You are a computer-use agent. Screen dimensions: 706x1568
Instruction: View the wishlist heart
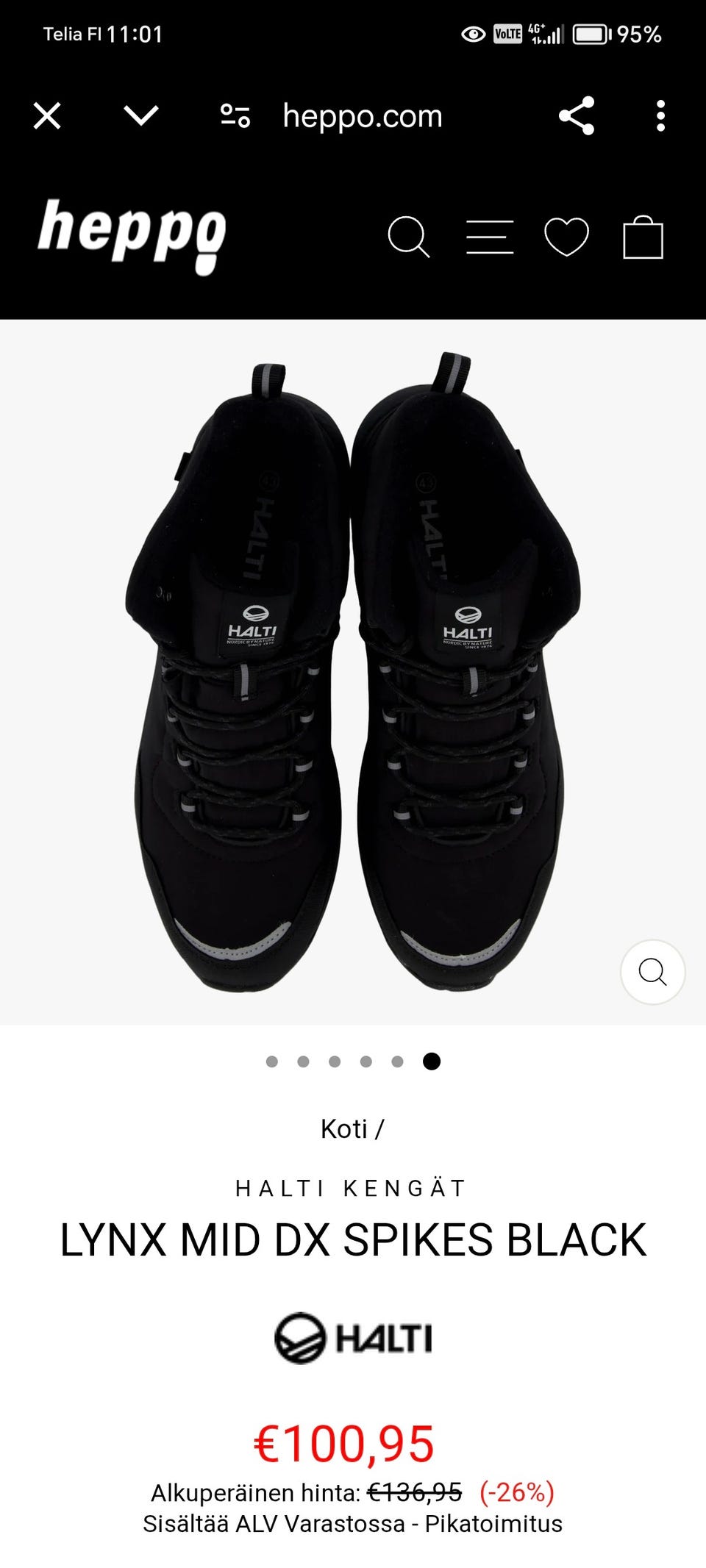pos(566,237)
